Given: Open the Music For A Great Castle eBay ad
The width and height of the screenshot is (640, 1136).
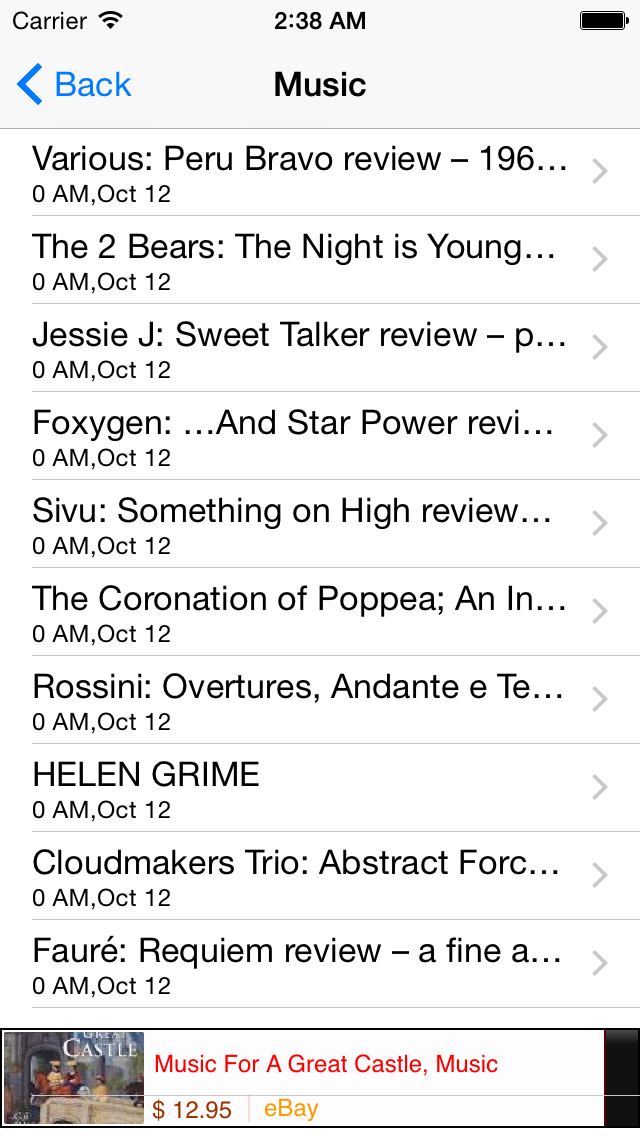Looking at the screenshot, I should [325, 1077].
